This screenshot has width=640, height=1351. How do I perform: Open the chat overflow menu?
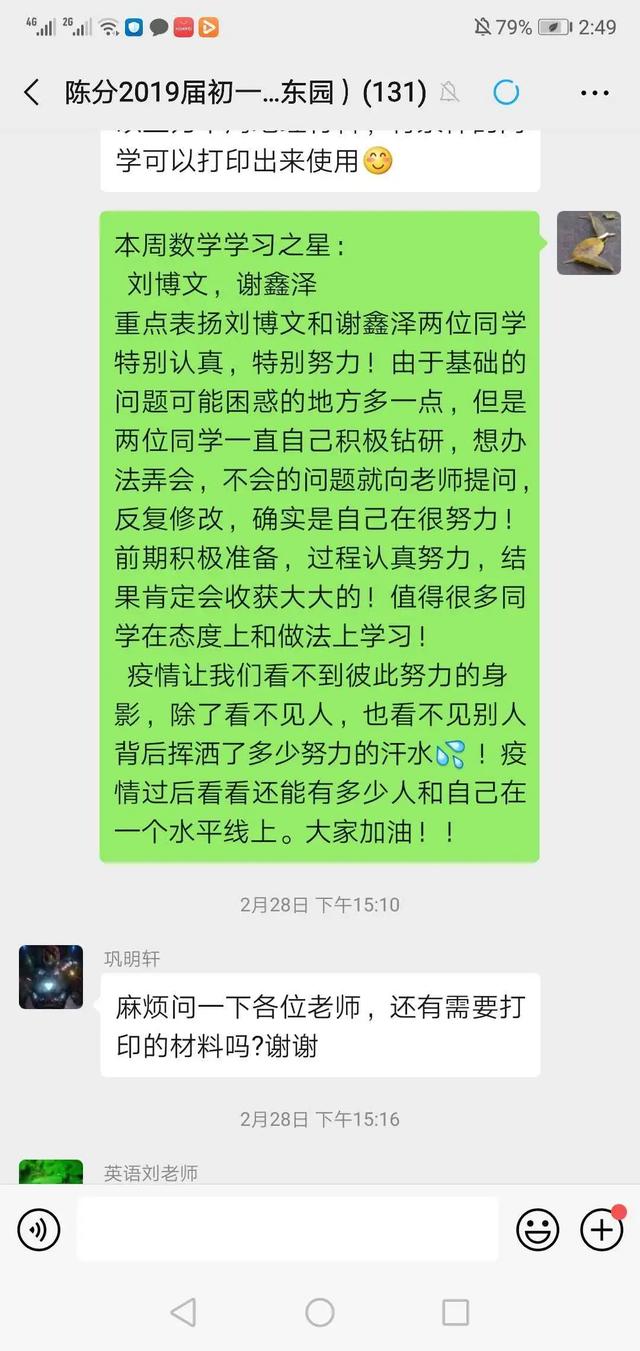pos(594,93)
